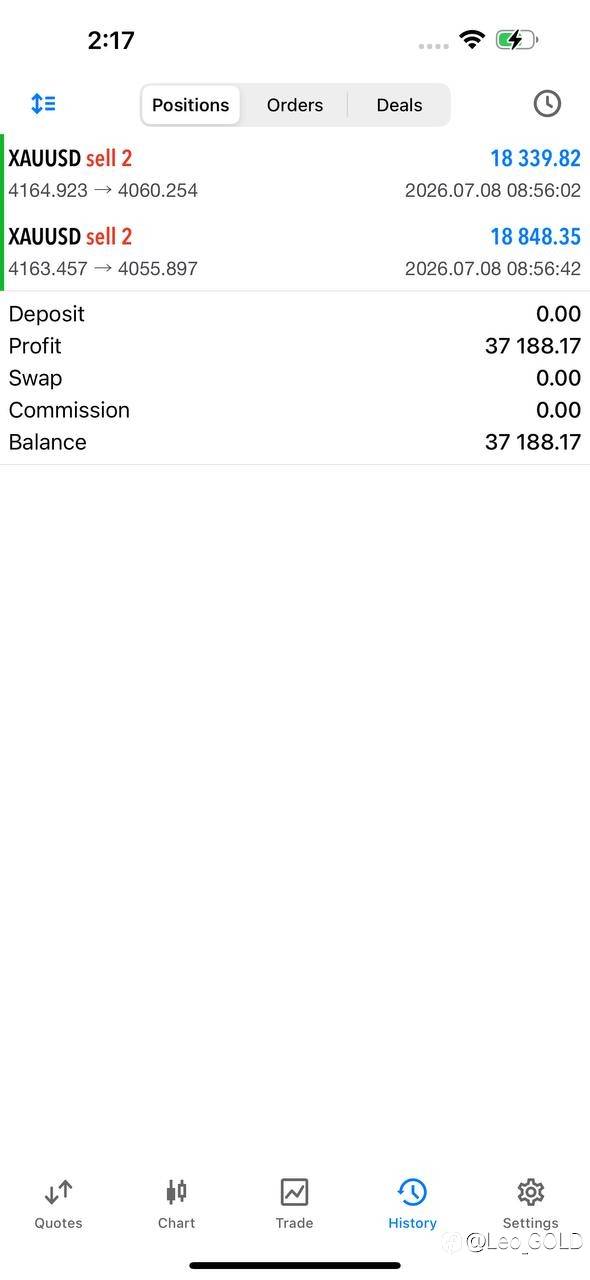Open the history period clock icon
Image resolution: width=590 pixels, height=1280 pixels.
[547, 103]
